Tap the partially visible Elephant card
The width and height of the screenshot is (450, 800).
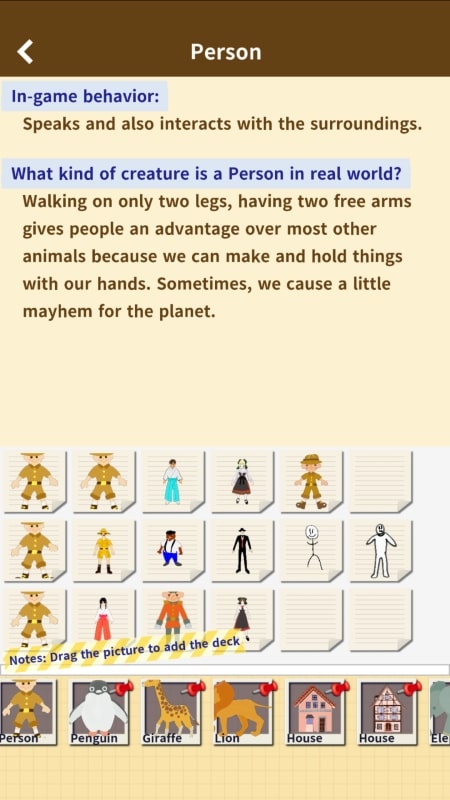tap(440, 712)
